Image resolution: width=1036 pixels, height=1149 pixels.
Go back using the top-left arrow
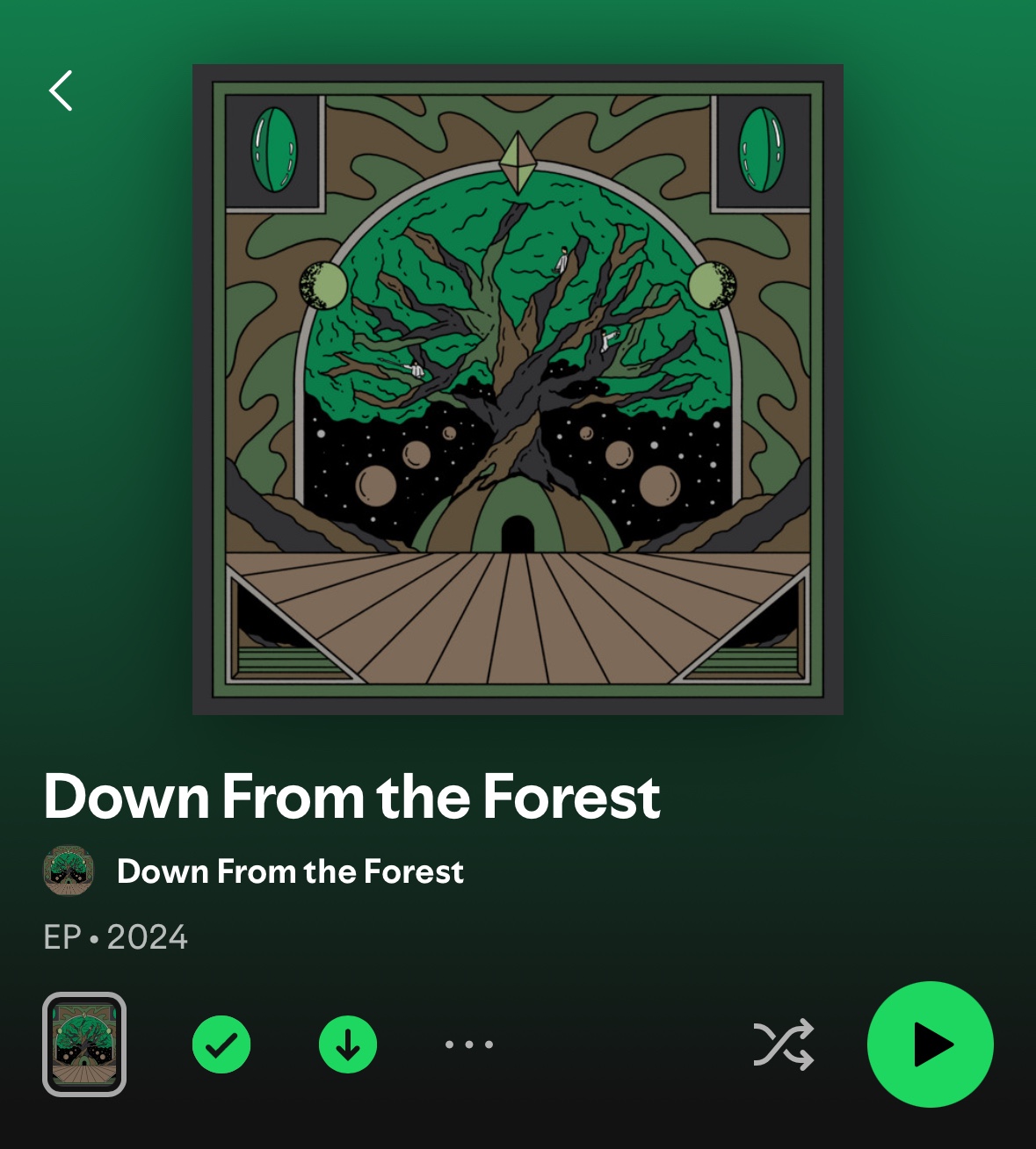[61, 91]
